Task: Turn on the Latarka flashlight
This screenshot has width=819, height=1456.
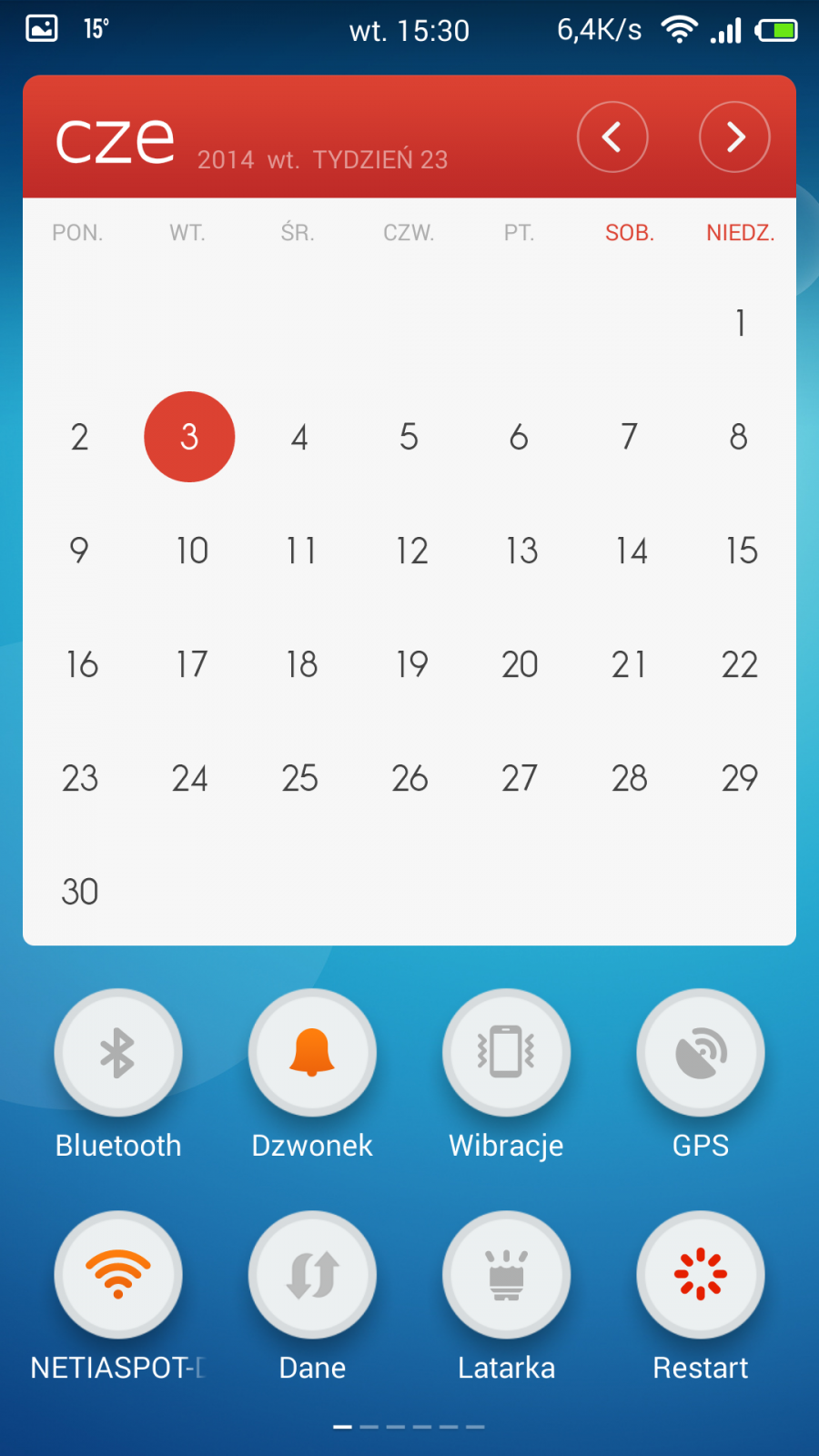Action: [506, 1274]
